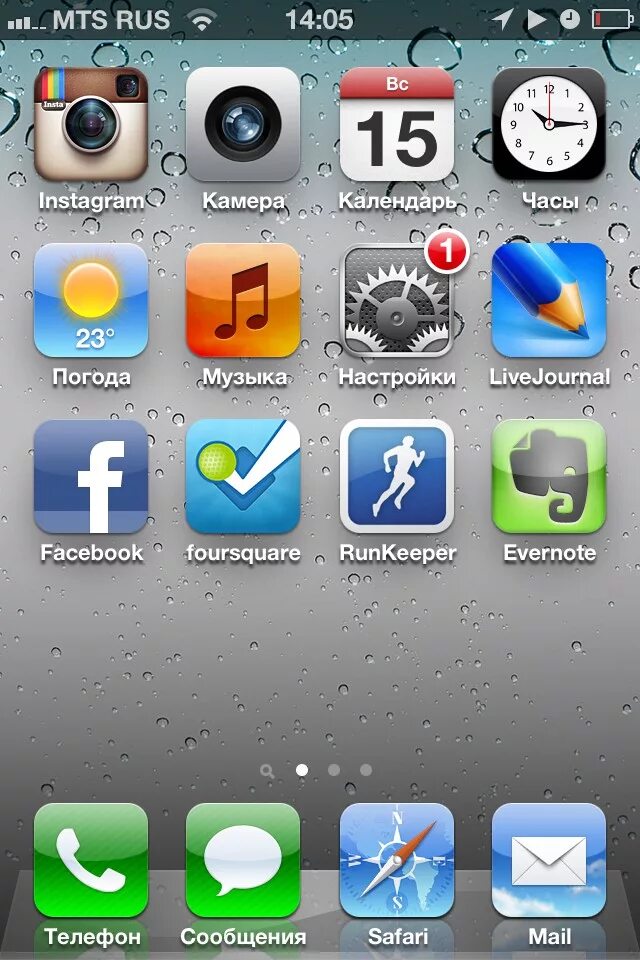Open the RunKeeper app
The image size is (640, 960).
397,476
